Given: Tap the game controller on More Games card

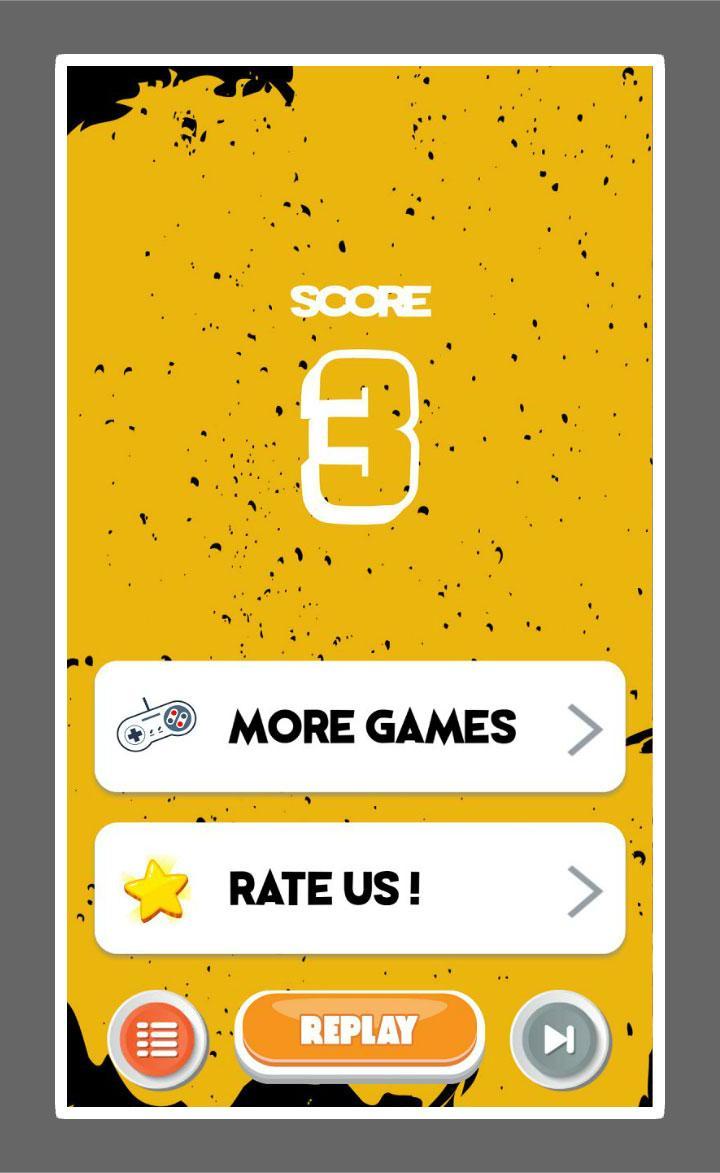Looking at the screenshot, I should pos(155,727).
